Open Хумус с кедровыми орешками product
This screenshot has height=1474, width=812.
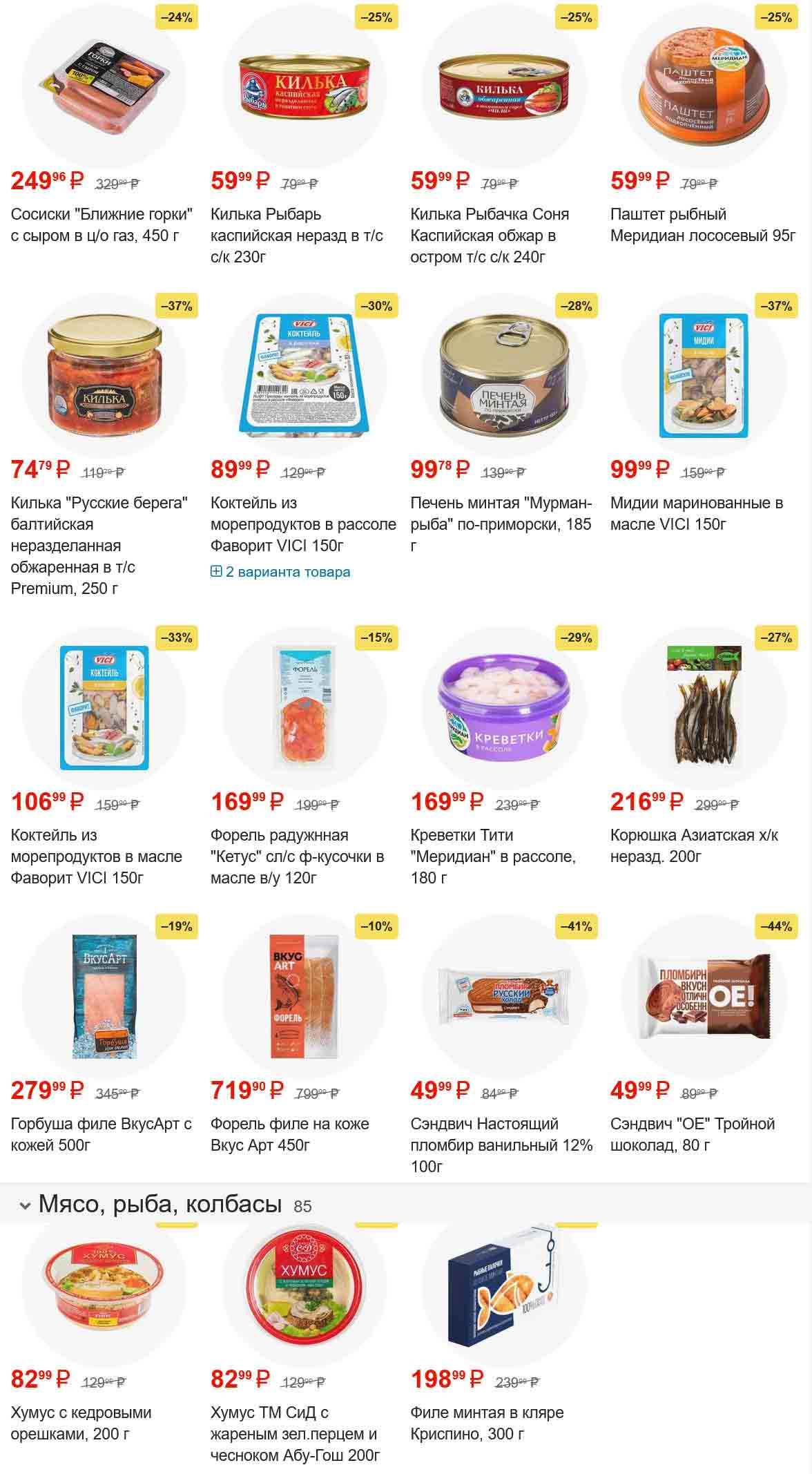(81, 1424)
